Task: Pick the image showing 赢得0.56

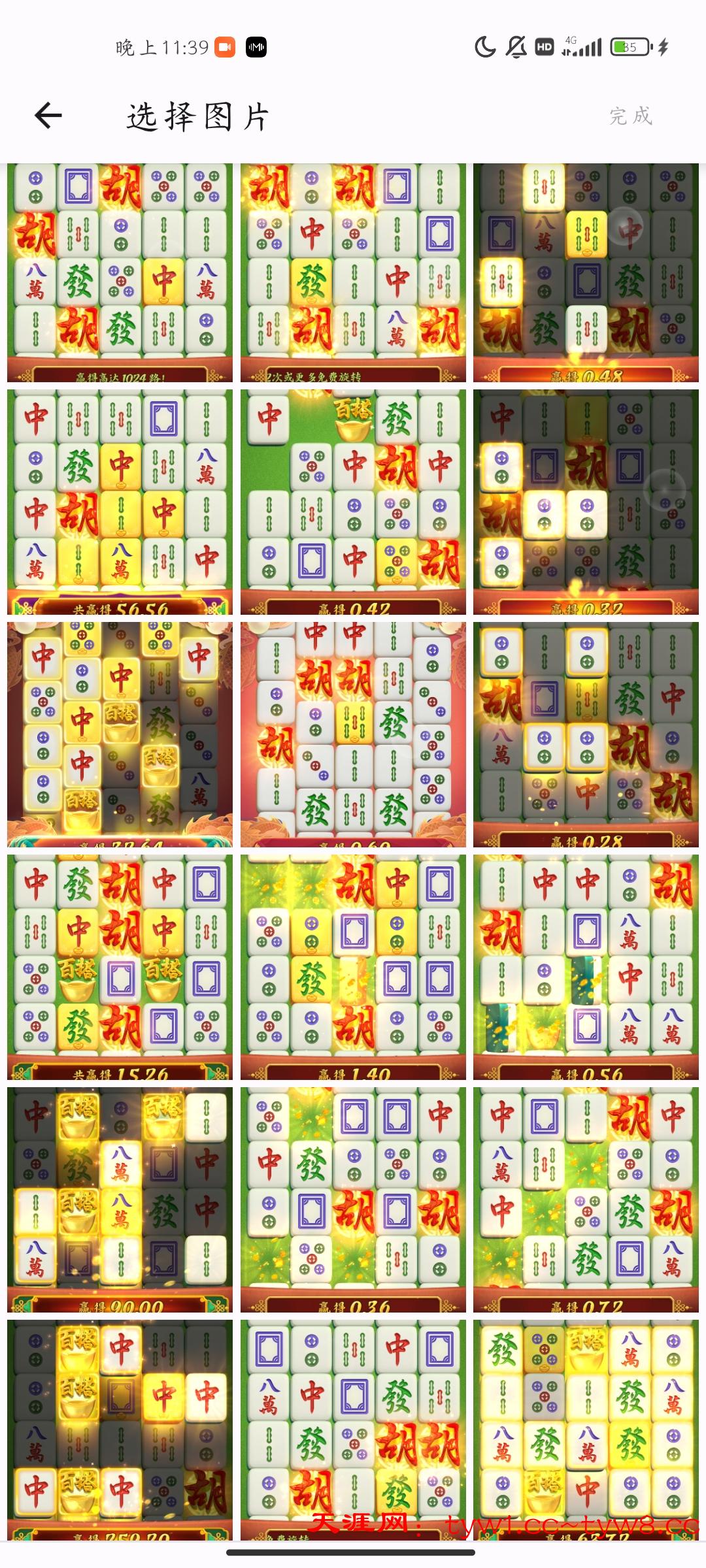Action: (x=586, y=967)
